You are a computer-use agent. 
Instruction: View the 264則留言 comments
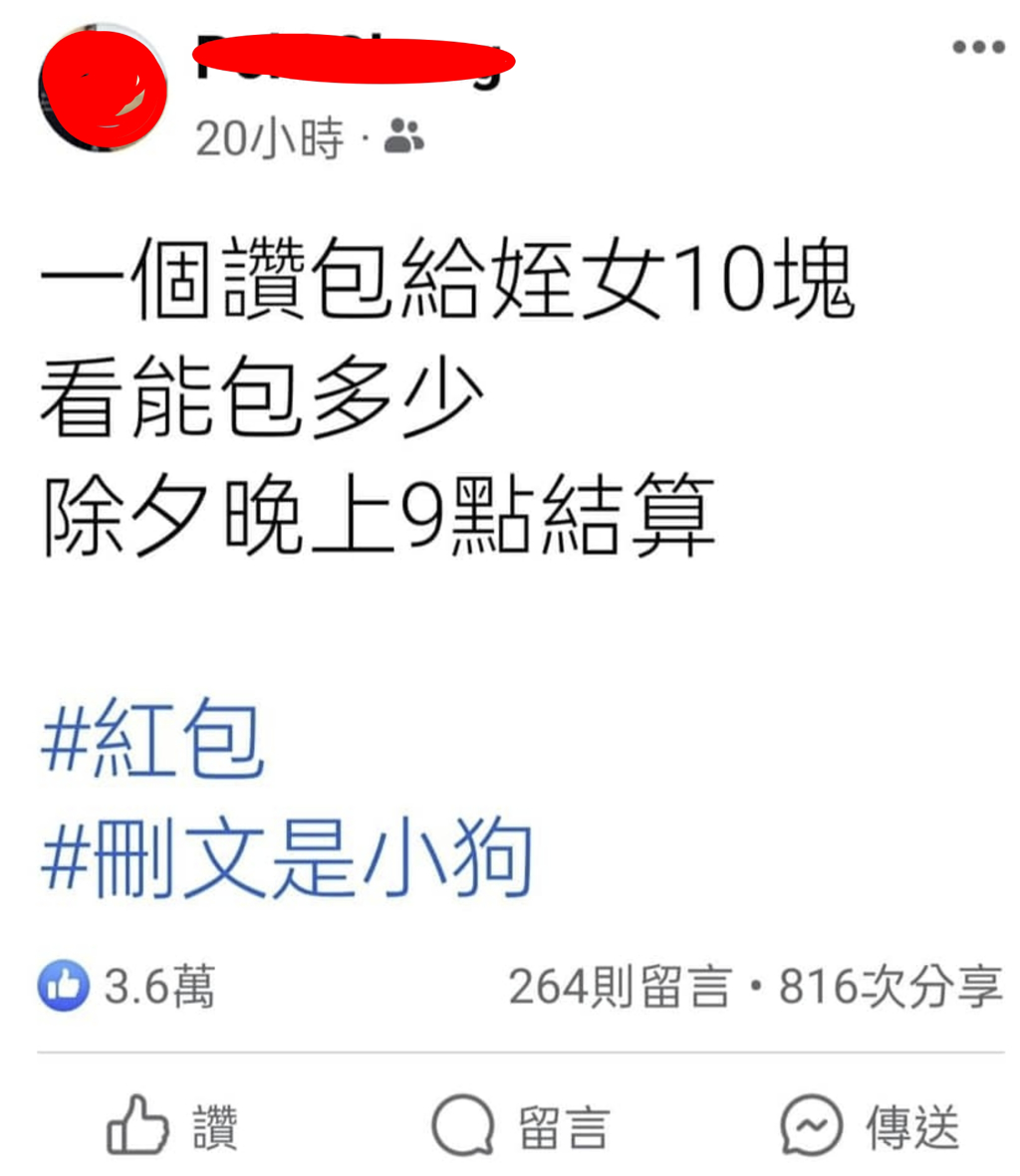620,987
